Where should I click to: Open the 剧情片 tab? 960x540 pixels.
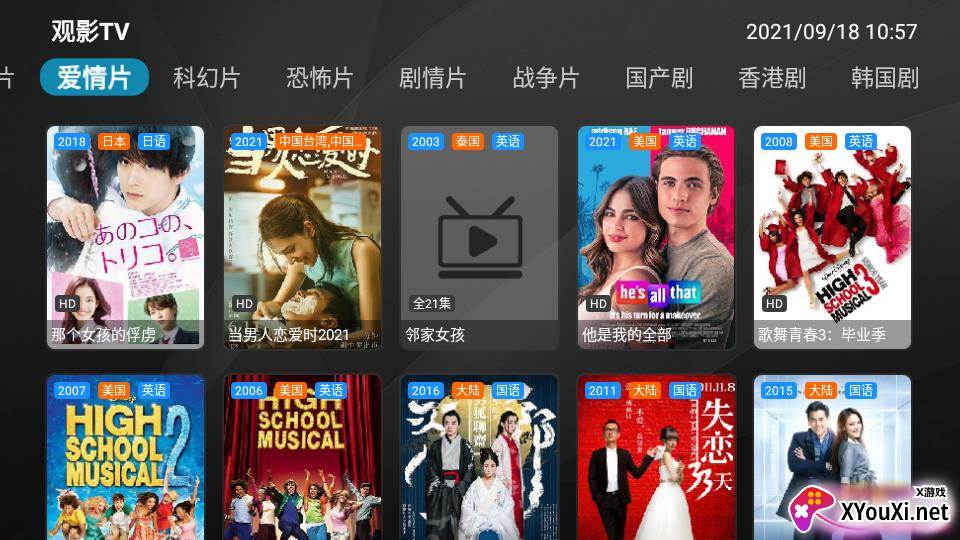click(x=432, y=78)
